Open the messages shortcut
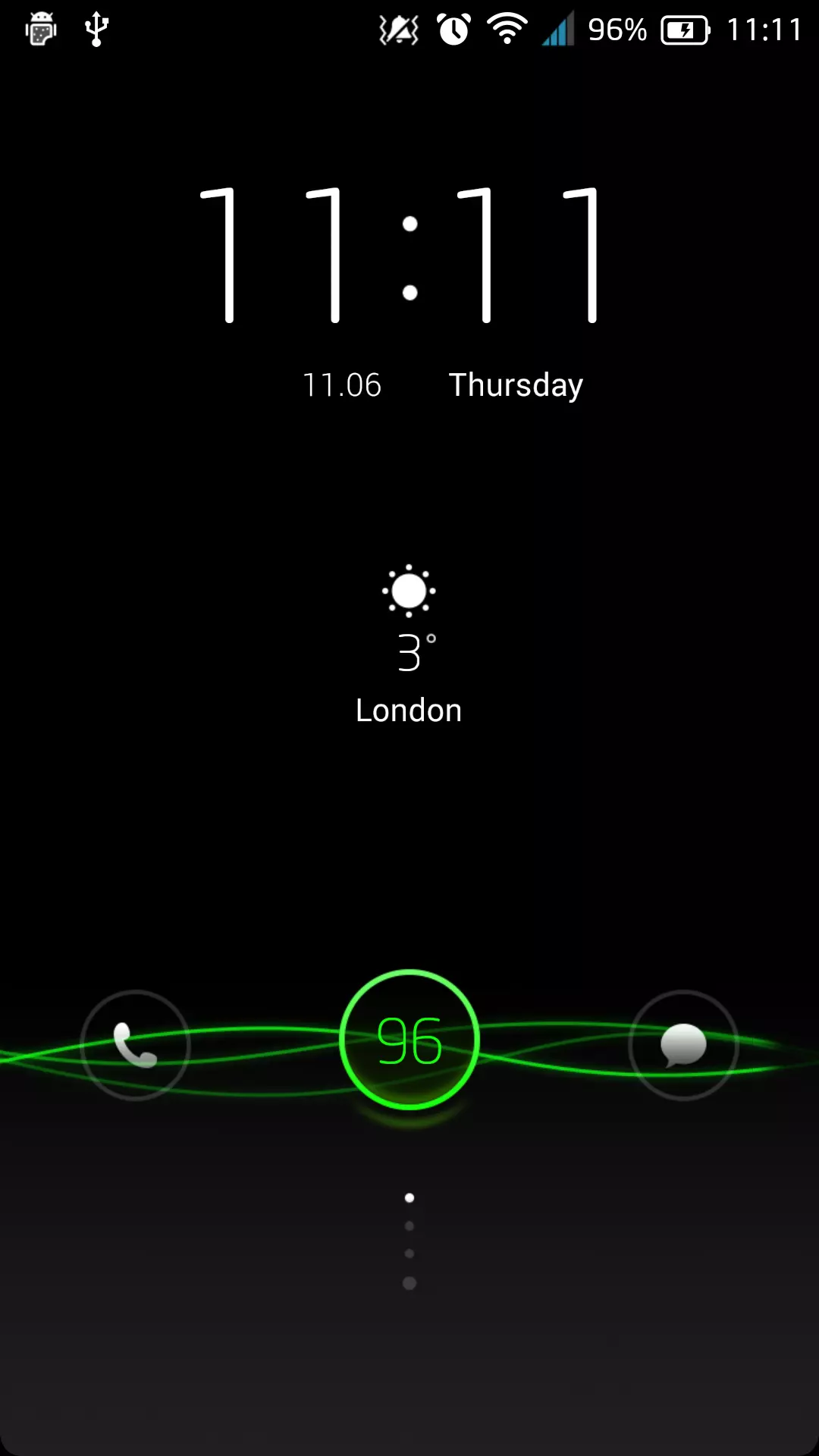Image resolution: width=819 pixels, height=1456 pixels. click(x=683, y=1045)
